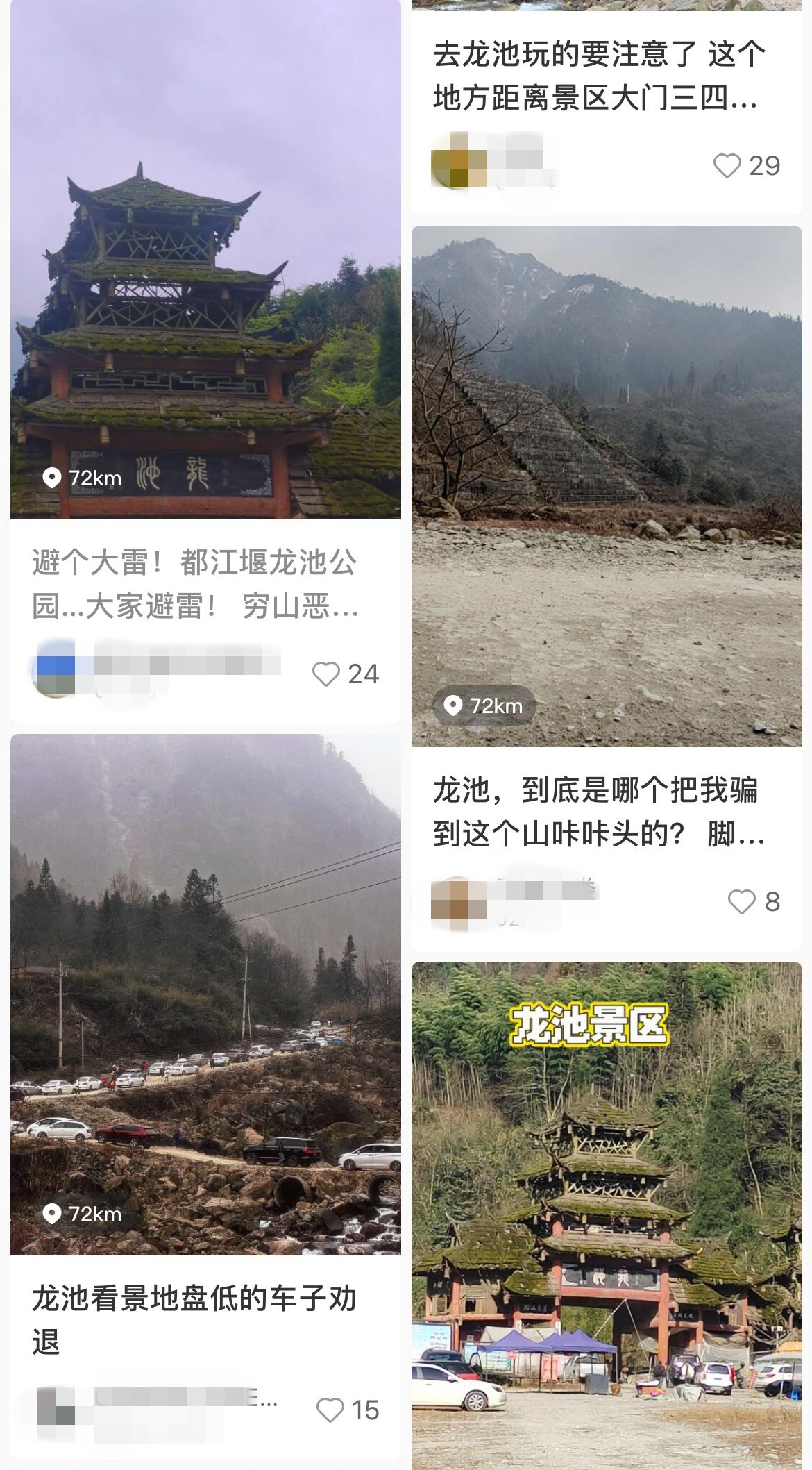Open the post 龙池看景地盘低的车子劝退
The height and width of the screenshot is (1470, 812).
195,1319
